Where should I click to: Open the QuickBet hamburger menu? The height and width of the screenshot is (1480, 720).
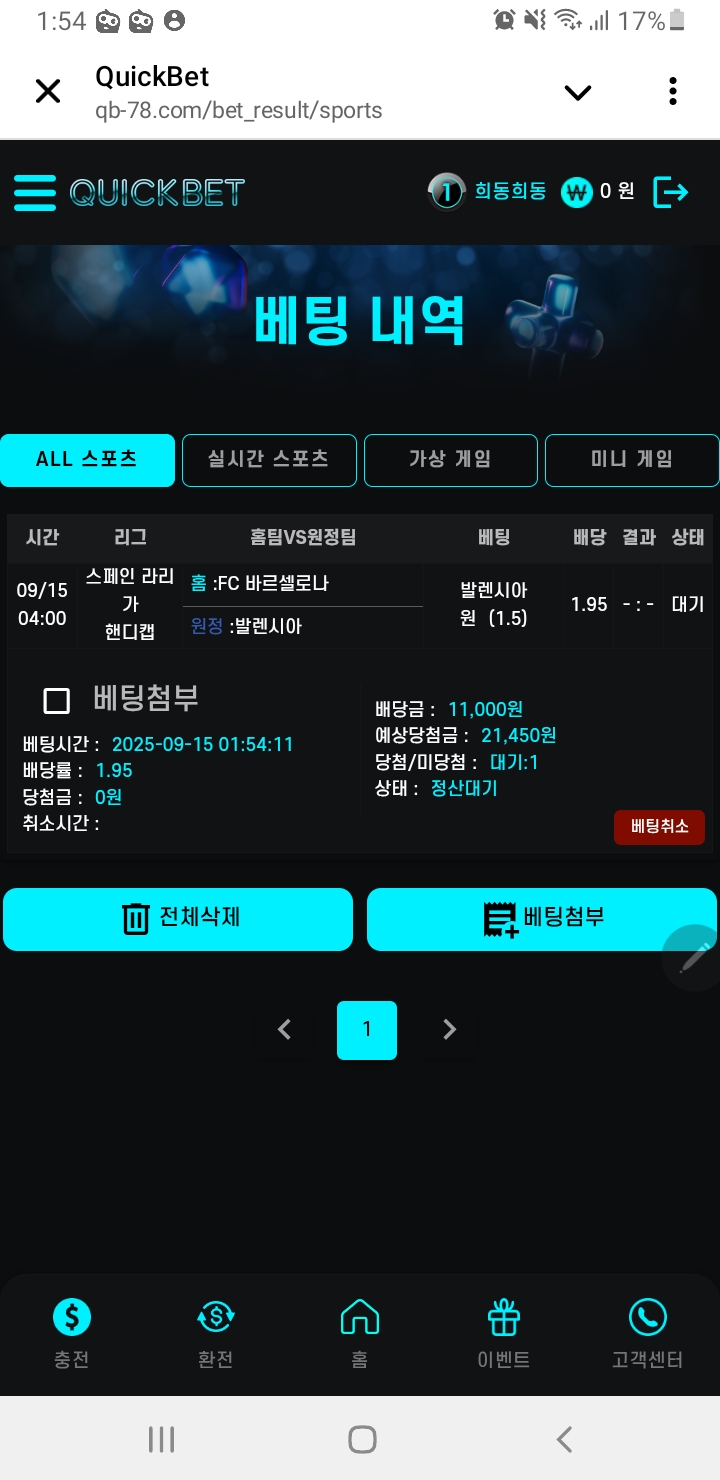pyautogui.click(x=35, y=192)
